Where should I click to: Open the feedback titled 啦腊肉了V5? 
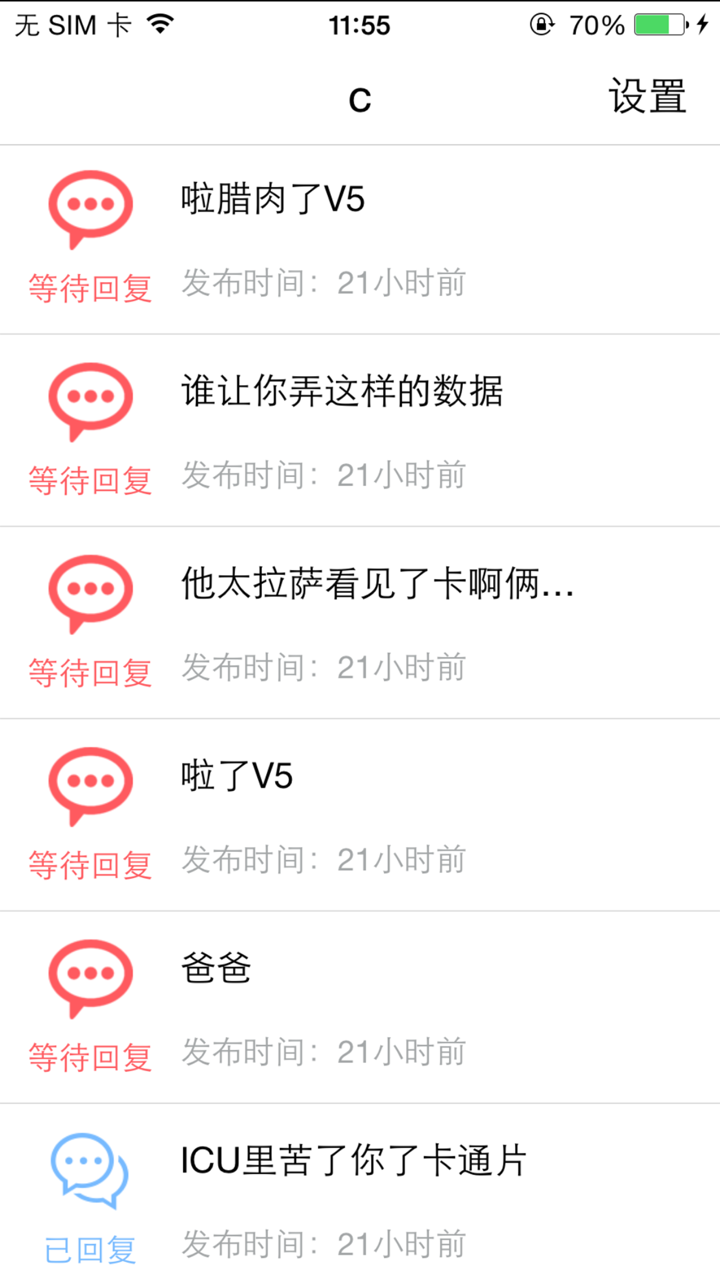click(x=270, y=199)
